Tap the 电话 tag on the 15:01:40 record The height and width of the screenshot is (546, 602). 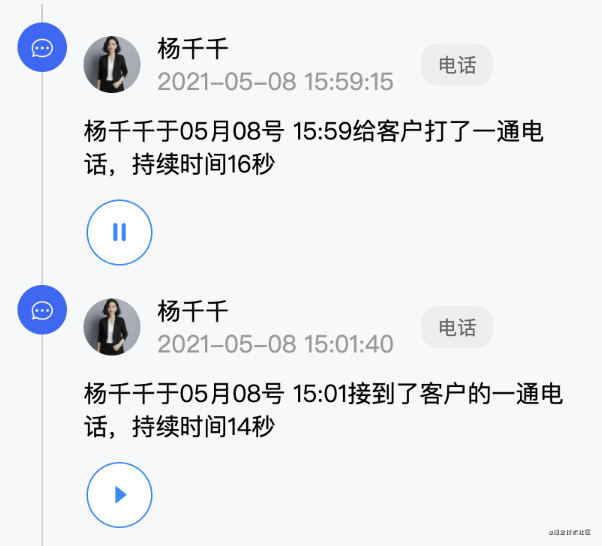pyautogui.click(x=457, y=327)
